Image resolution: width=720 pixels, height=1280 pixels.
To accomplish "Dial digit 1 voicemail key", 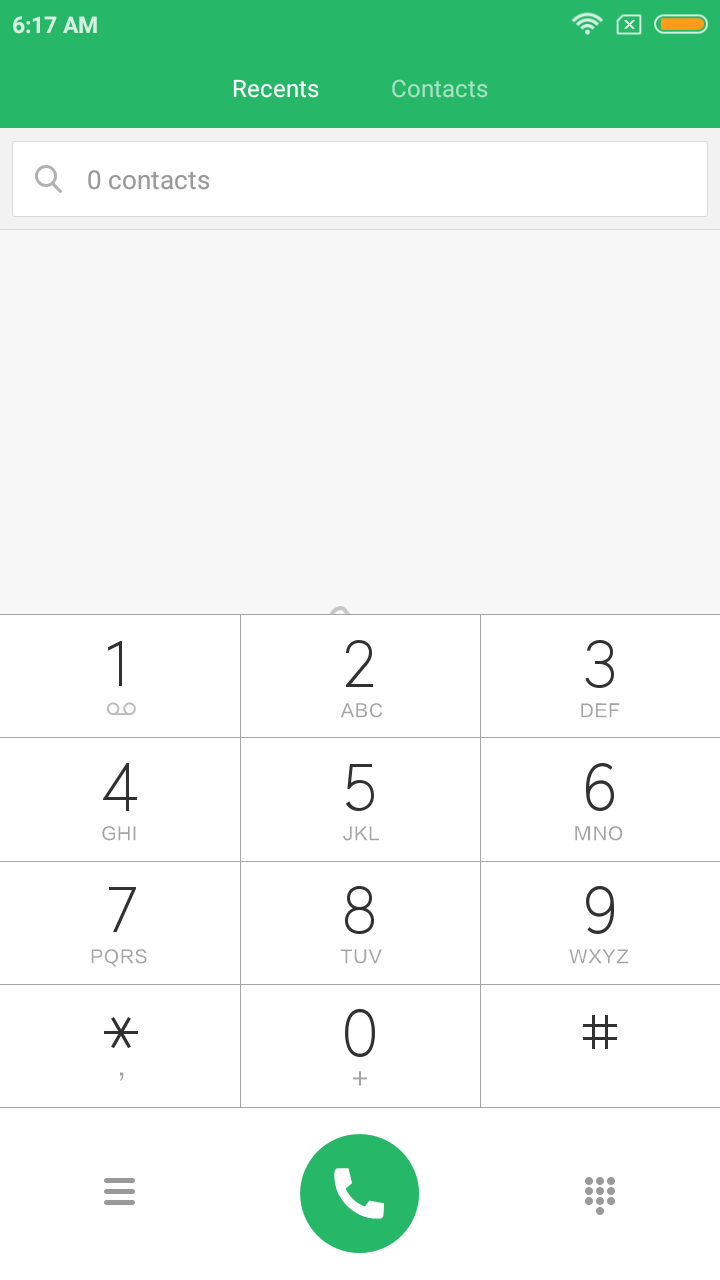I will [120, 676].
